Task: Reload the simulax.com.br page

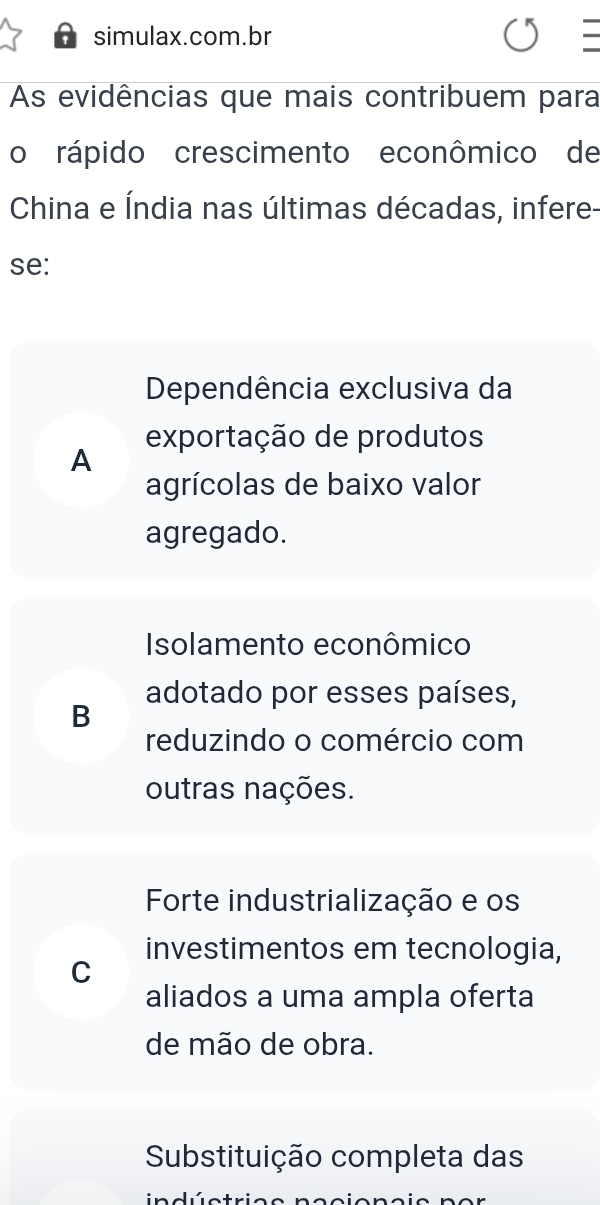Action: point(520,38)
